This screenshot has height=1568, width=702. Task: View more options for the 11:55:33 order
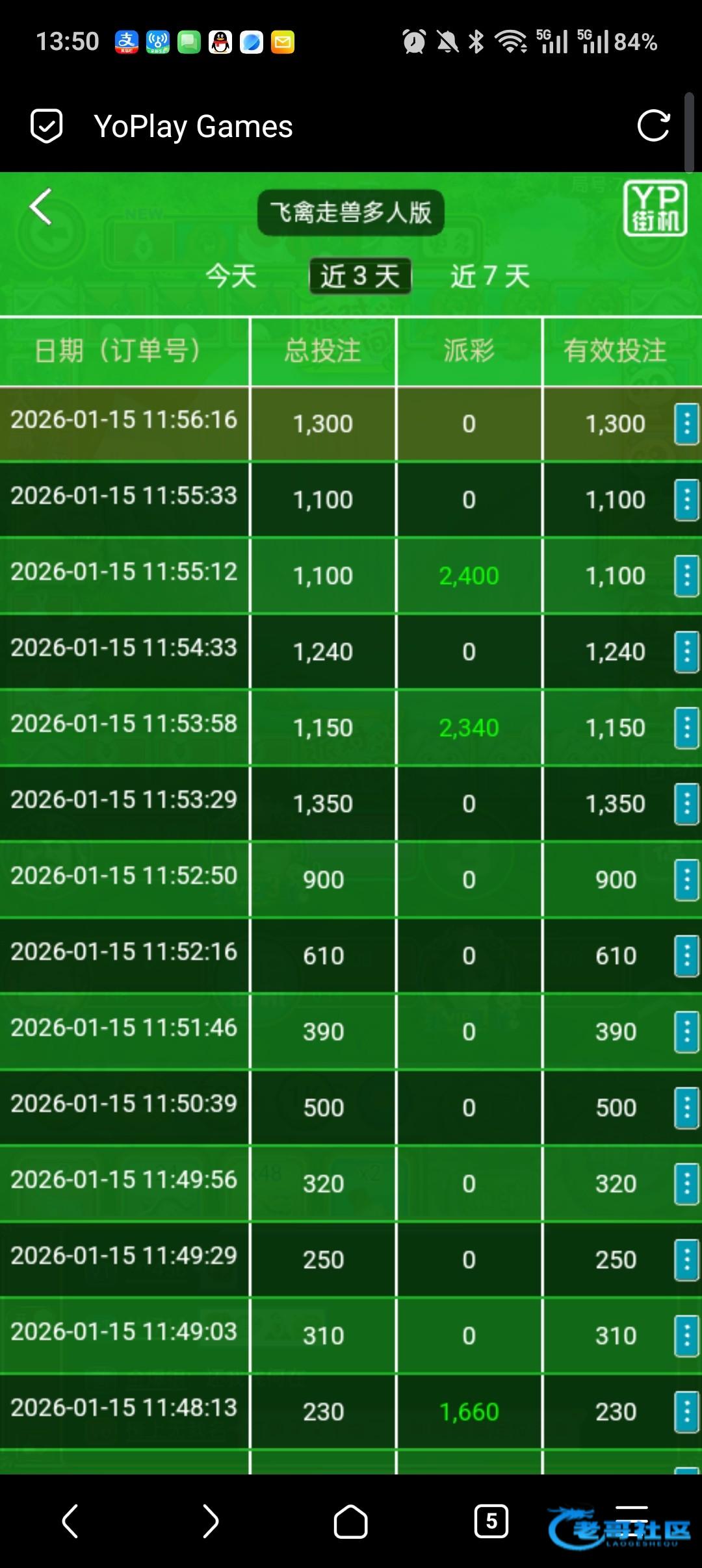[x=686, y=500]
